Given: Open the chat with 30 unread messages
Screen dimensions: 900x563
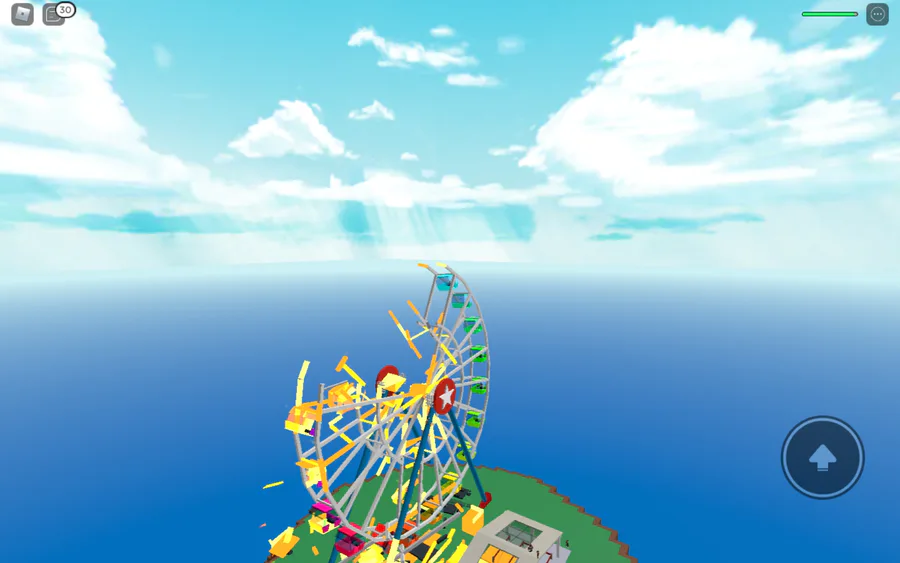Looking at the screenshot, I should (x=54, y=15).
